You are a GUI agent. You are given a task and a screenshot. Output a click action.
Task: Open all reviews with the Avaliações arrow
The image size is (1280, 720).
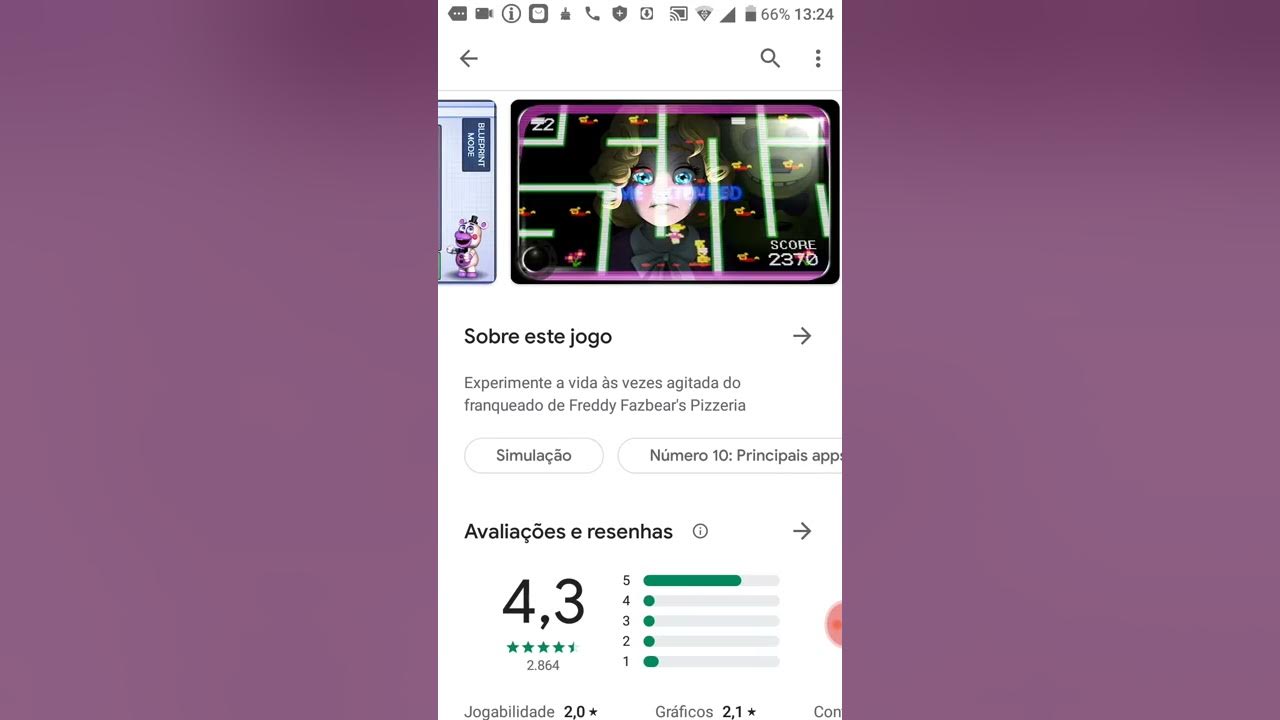tap(802, 531)
